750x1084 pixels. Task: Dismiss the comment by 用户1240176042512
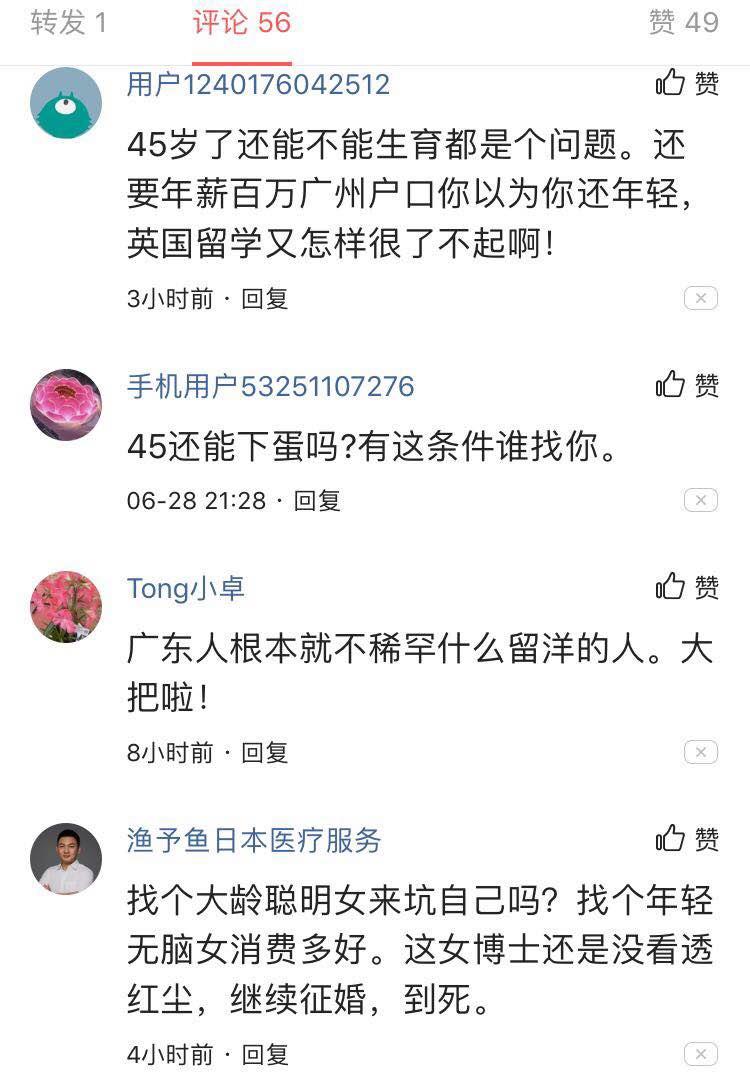click(x=701, y=298)
